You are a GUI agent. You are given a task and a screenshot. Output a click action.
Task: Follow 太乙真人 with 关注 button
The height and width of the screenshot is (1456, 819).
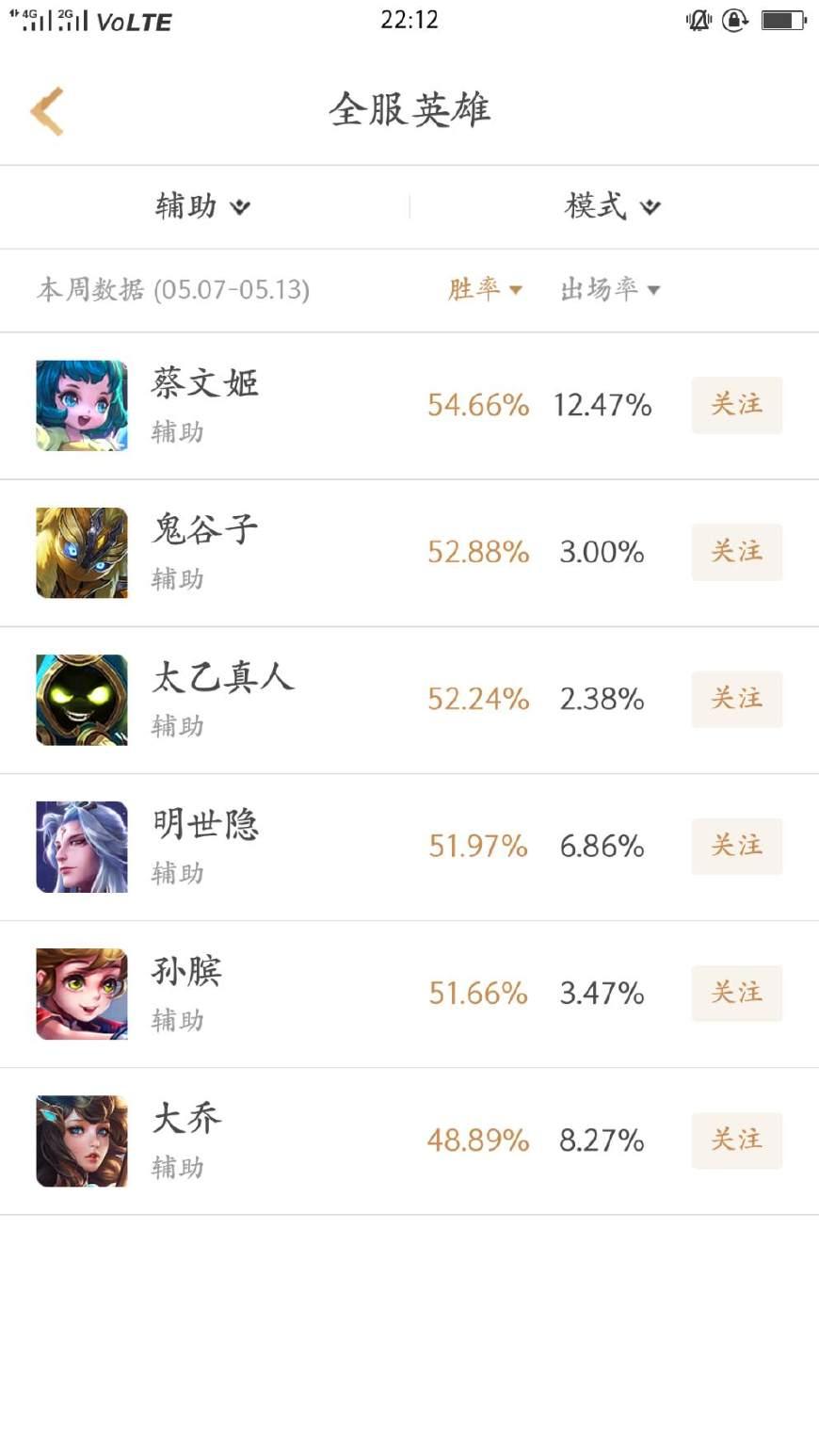[x=736, y=699]
